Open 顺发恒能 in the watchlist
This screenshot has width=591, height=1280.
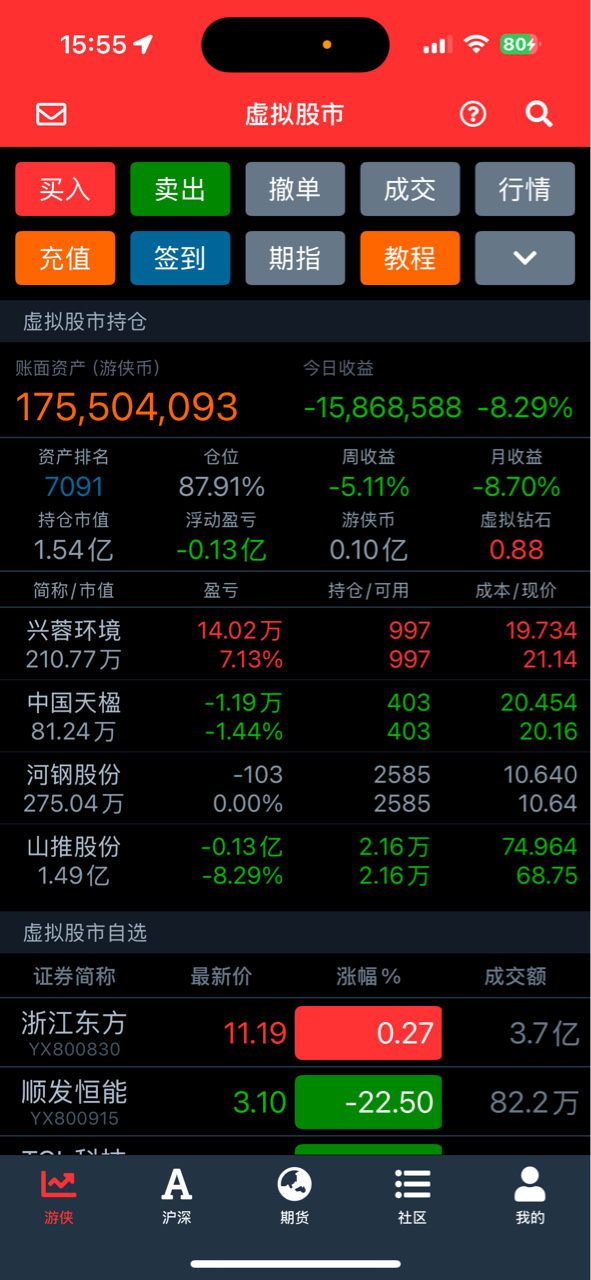(295, 1101)
